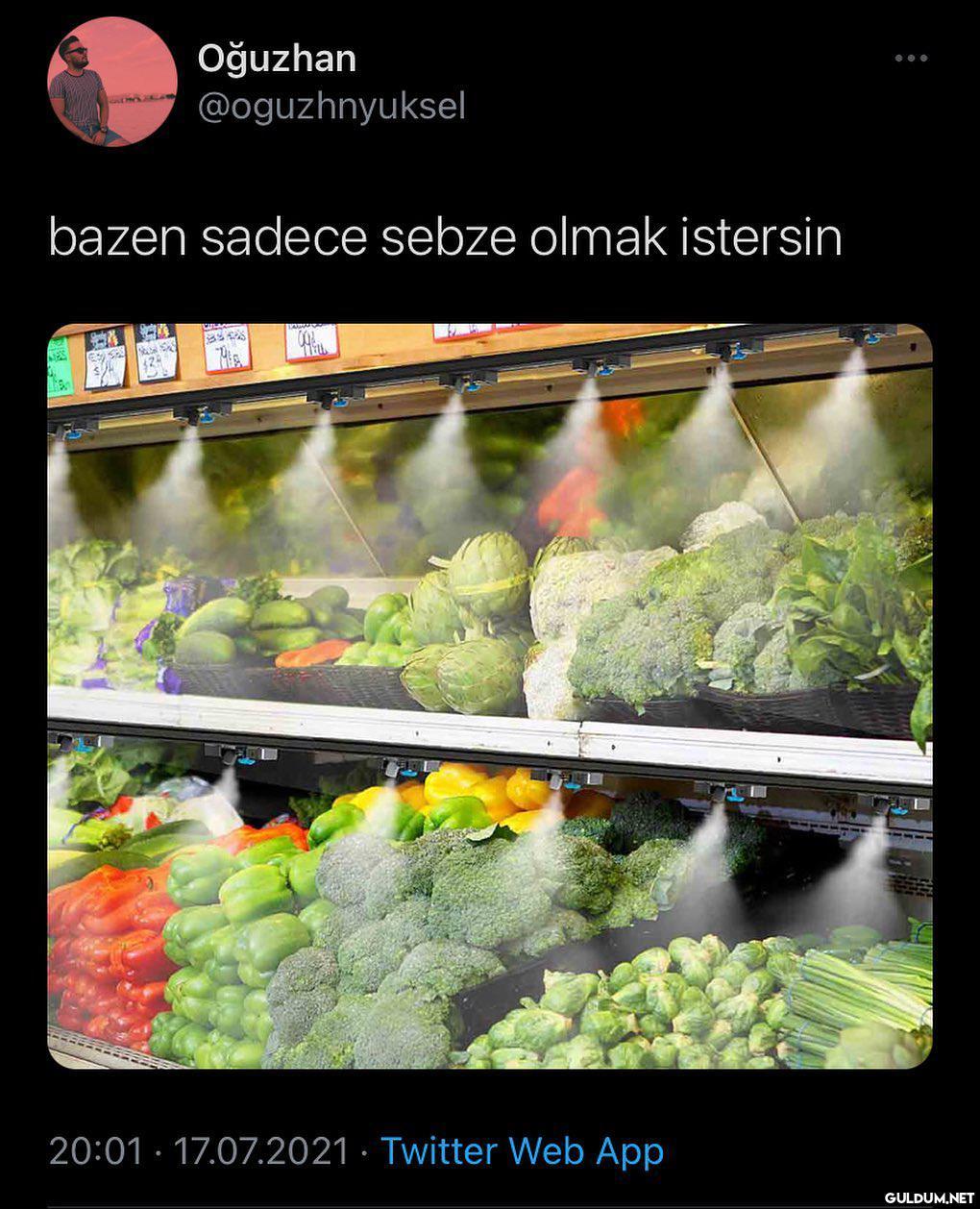Tap the Twitter Web App source link

pyautogui.click(x=522, y=1150)
